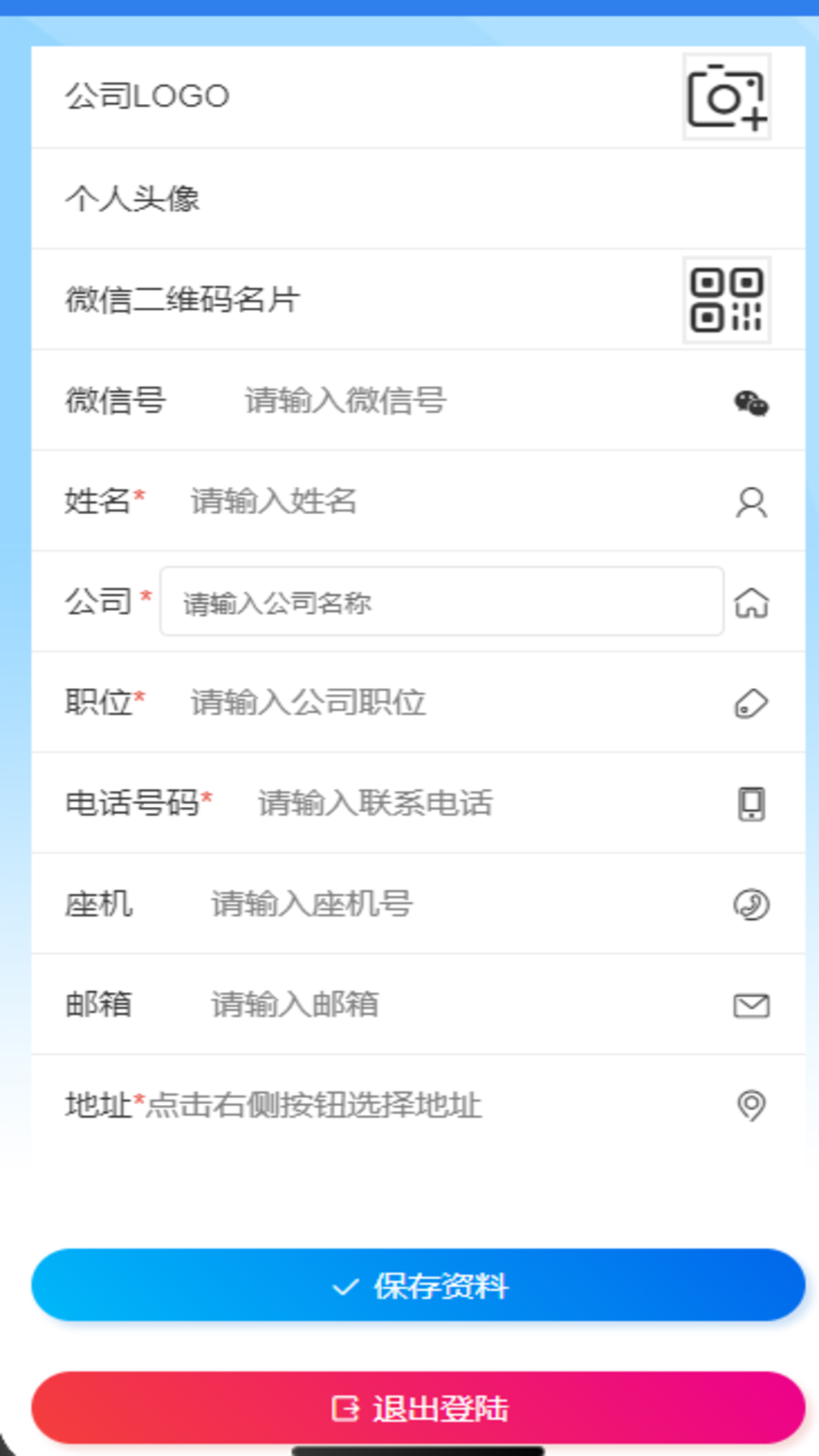Click the person icon beside the name field
The height and width of the screenshot is (1456, 819).
point(751,502)
